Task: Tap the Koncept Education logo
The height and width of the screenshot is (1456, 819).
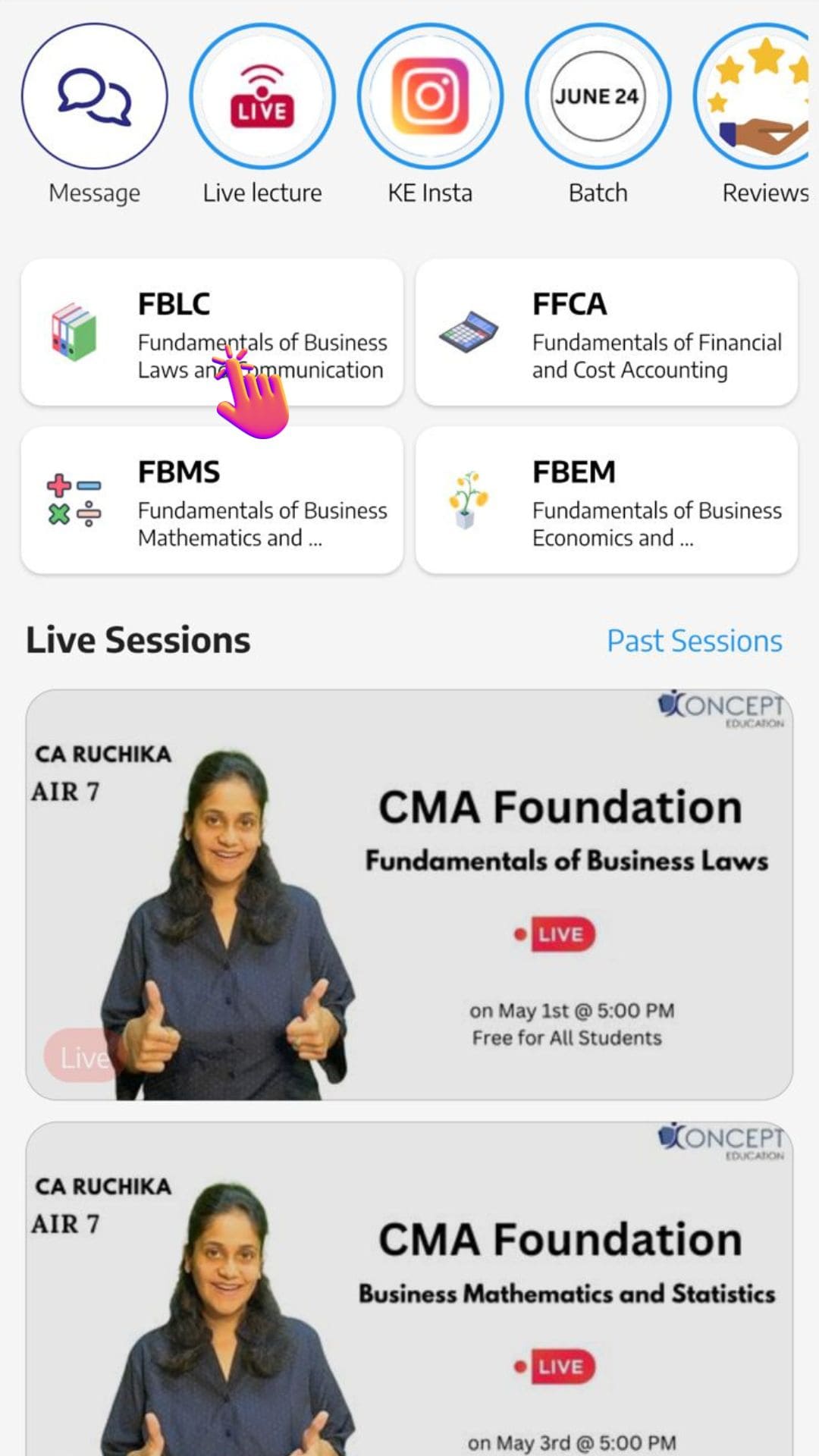Action: (720, 707)
